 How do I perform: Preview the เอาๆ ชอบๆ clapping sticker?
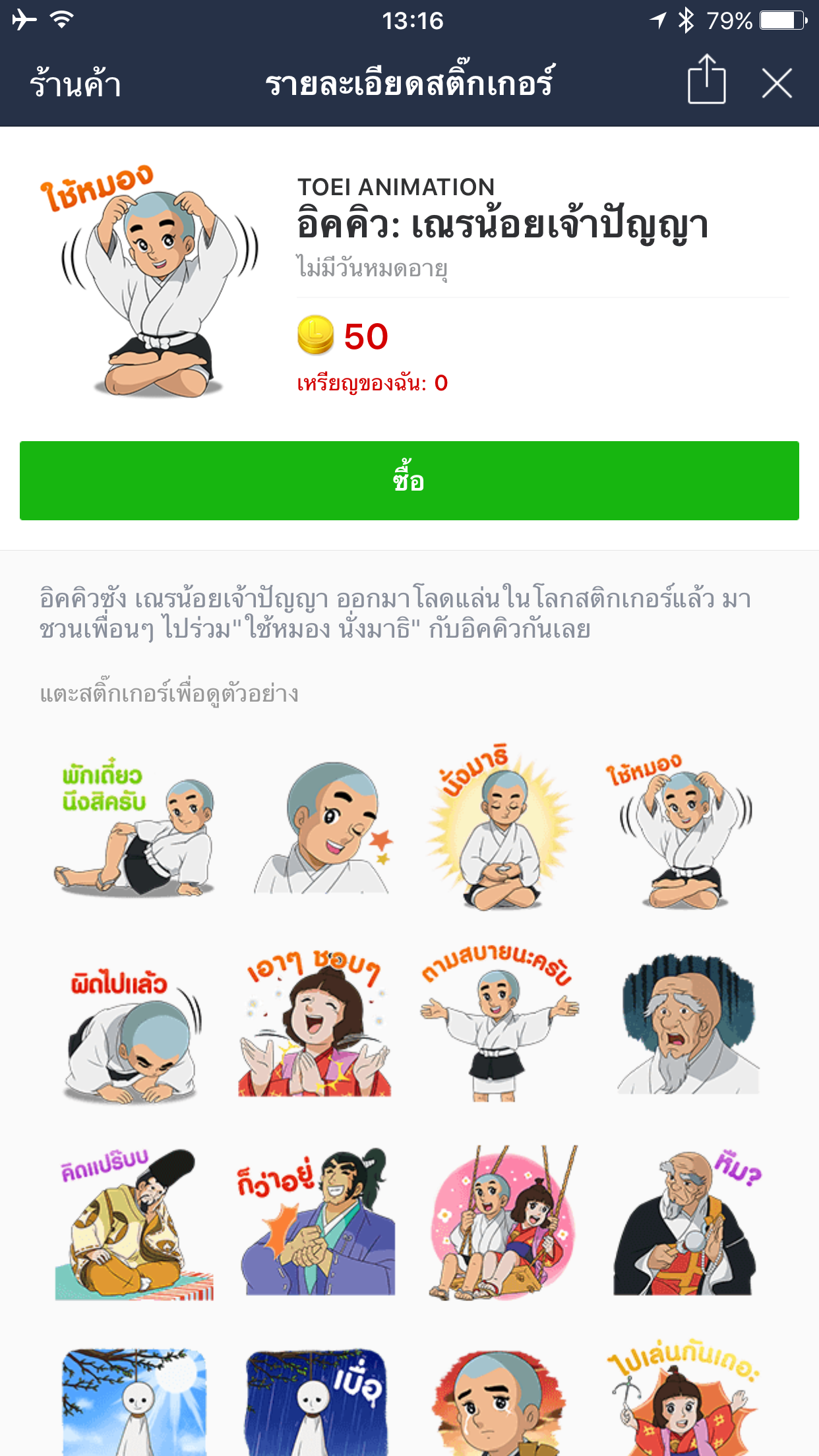(x=315, y=1026)
